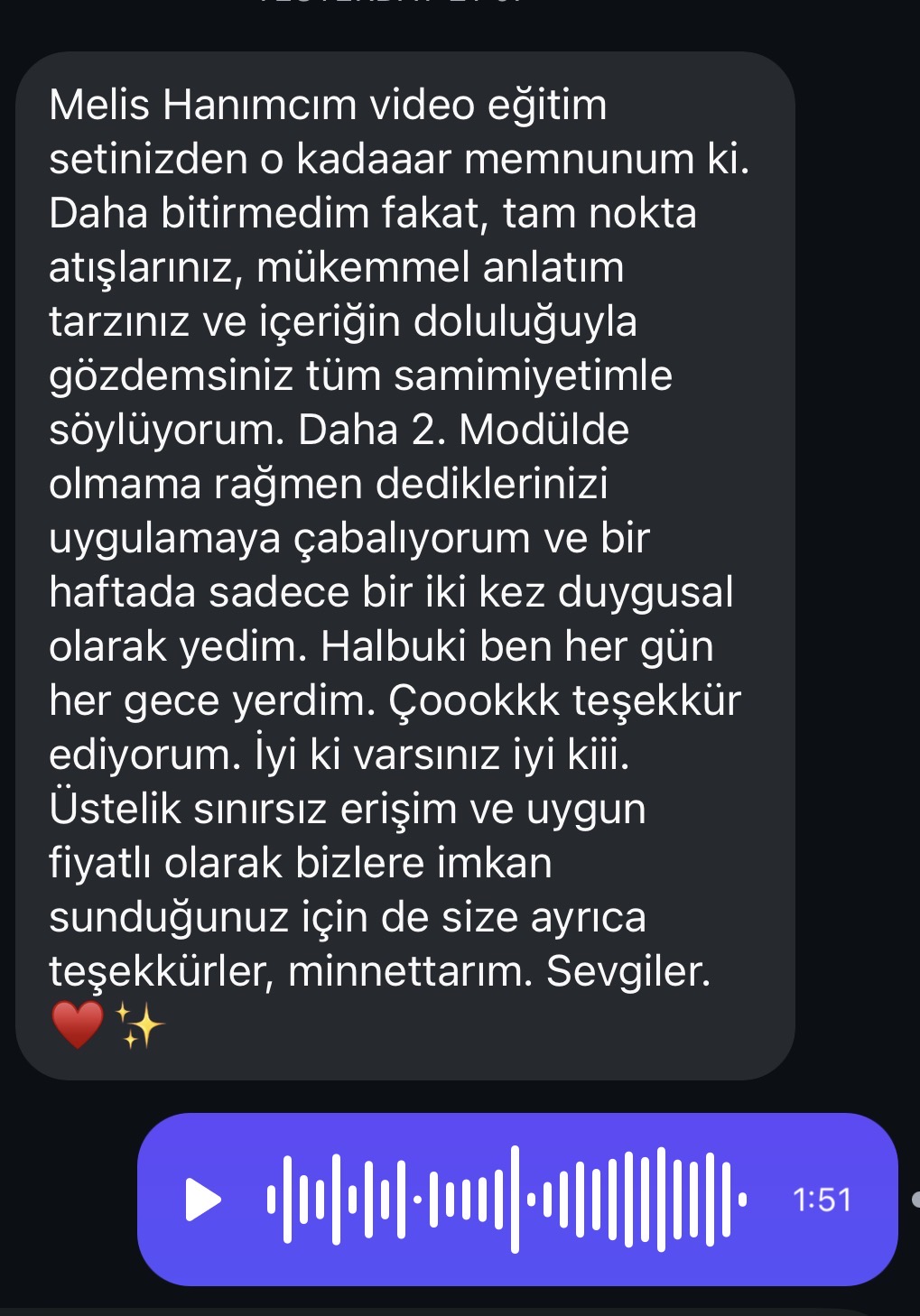Play the 1:51 voice message
This screenshot has height=1316, width=920.
coord(203,1200)
